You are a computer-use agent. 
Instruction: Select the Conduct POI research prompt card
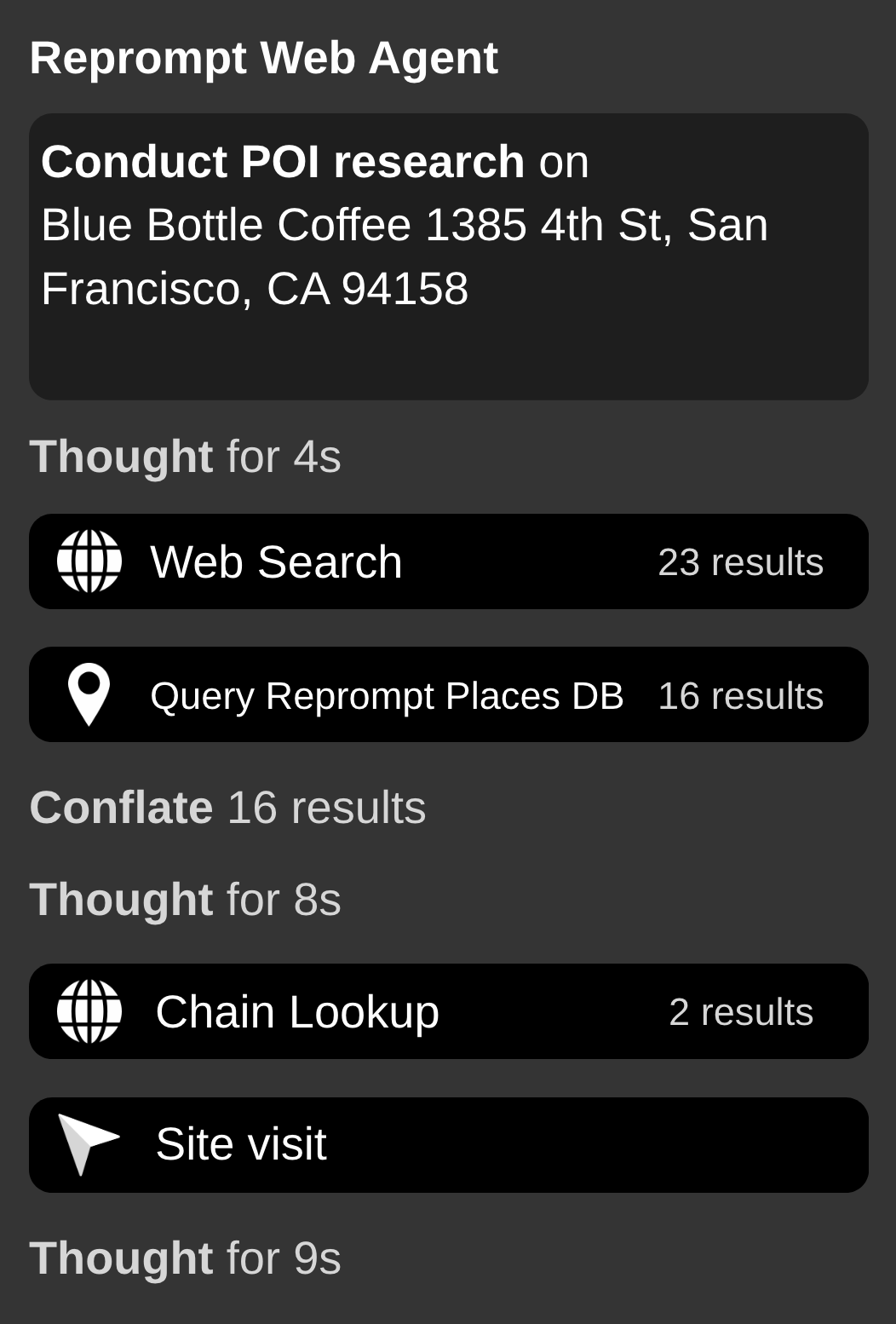click(448, 255)
